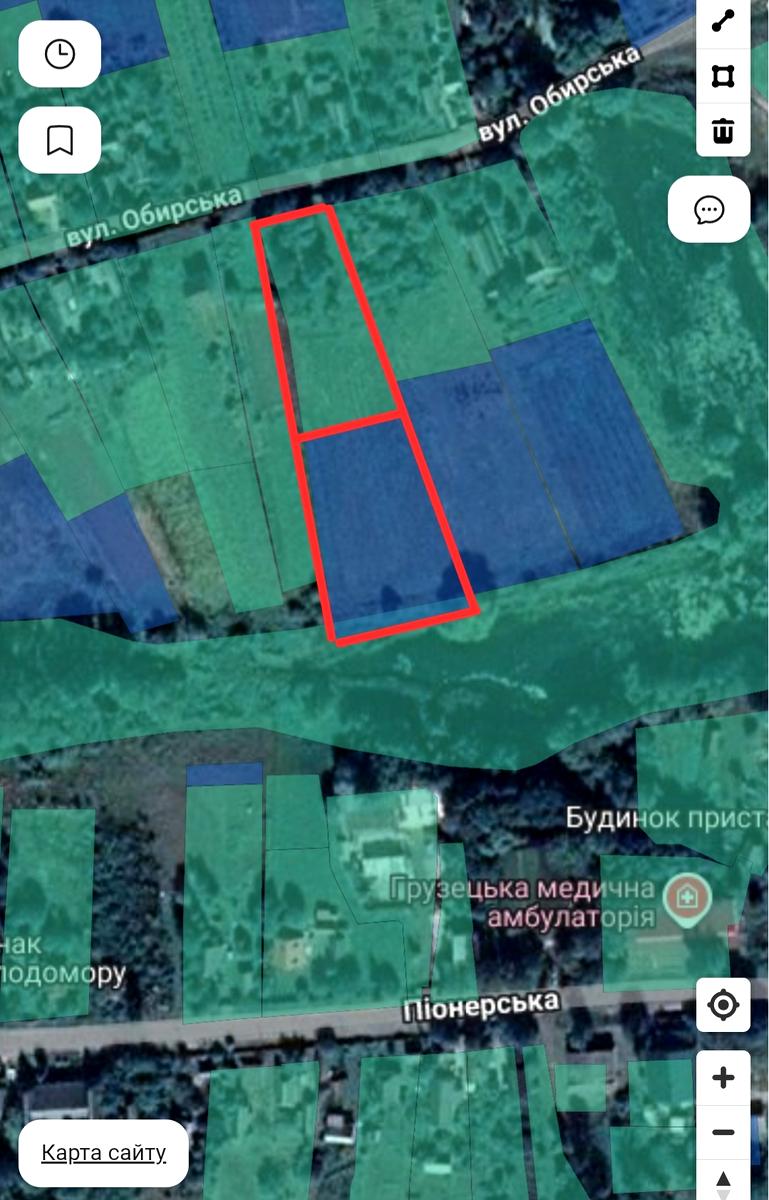
Task: Center the map on my location
Action: (723, 1005)
